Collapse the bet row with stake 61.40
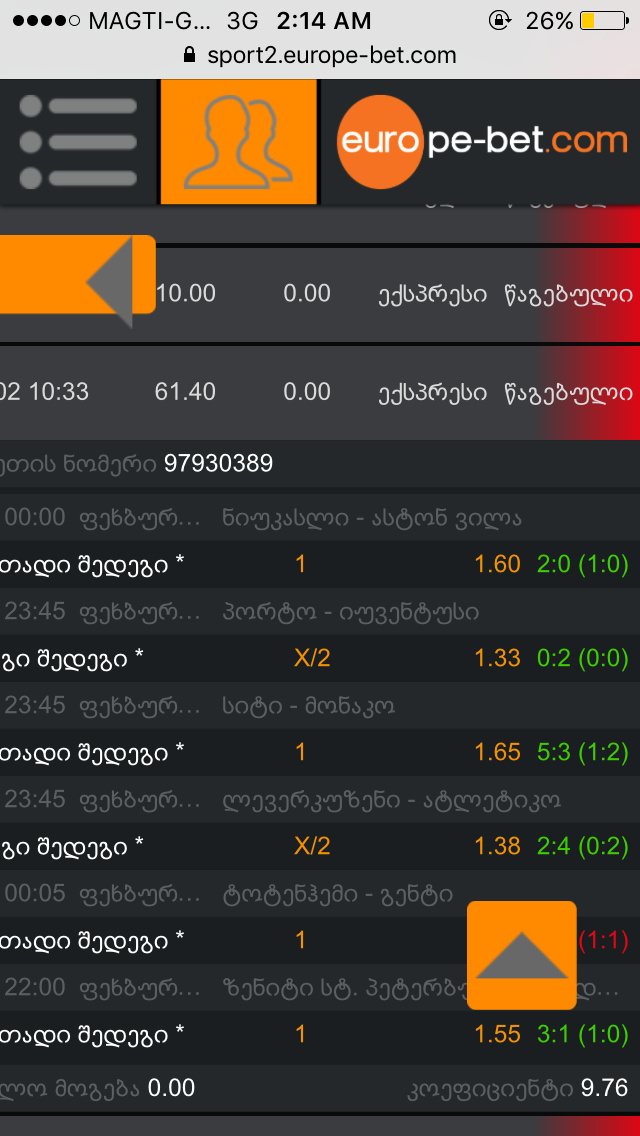640x1136 pixels. click(320, 392)
